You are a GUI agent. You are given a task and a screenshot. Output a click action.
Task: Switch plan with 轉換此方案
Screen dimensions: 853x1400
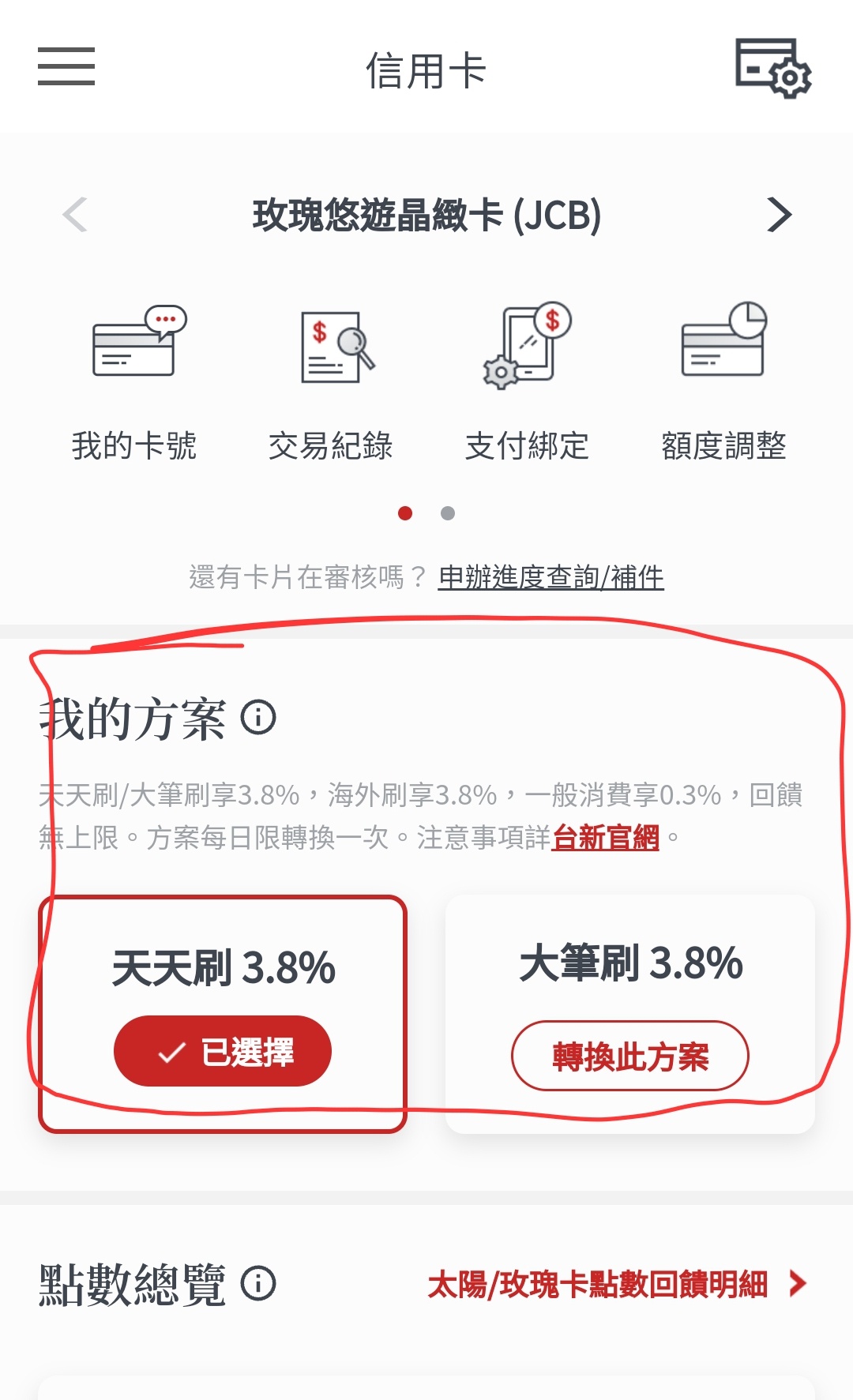pyautogui.click(x=630, y=1056)
